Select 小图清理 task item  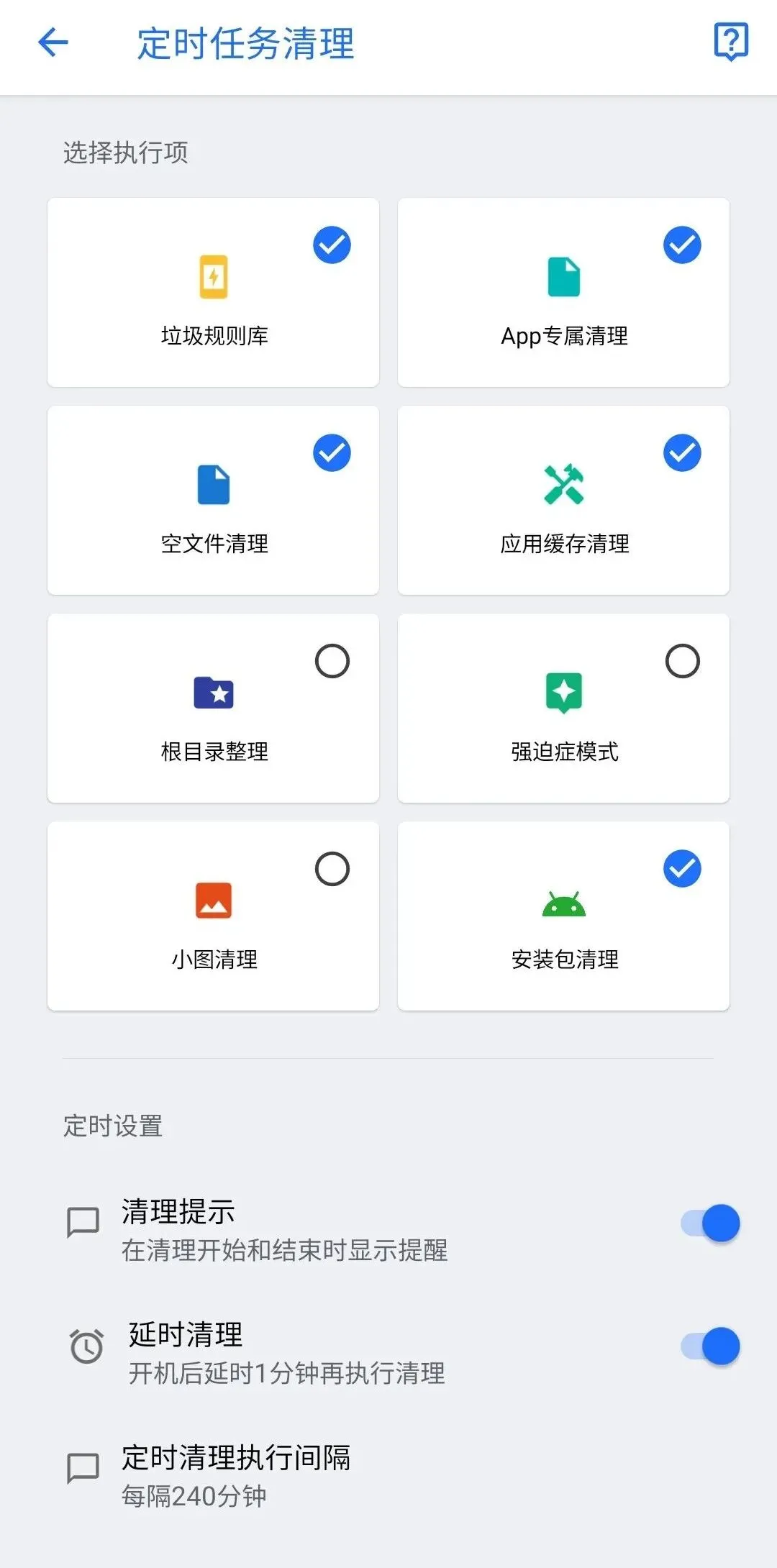tap(213, 916)
